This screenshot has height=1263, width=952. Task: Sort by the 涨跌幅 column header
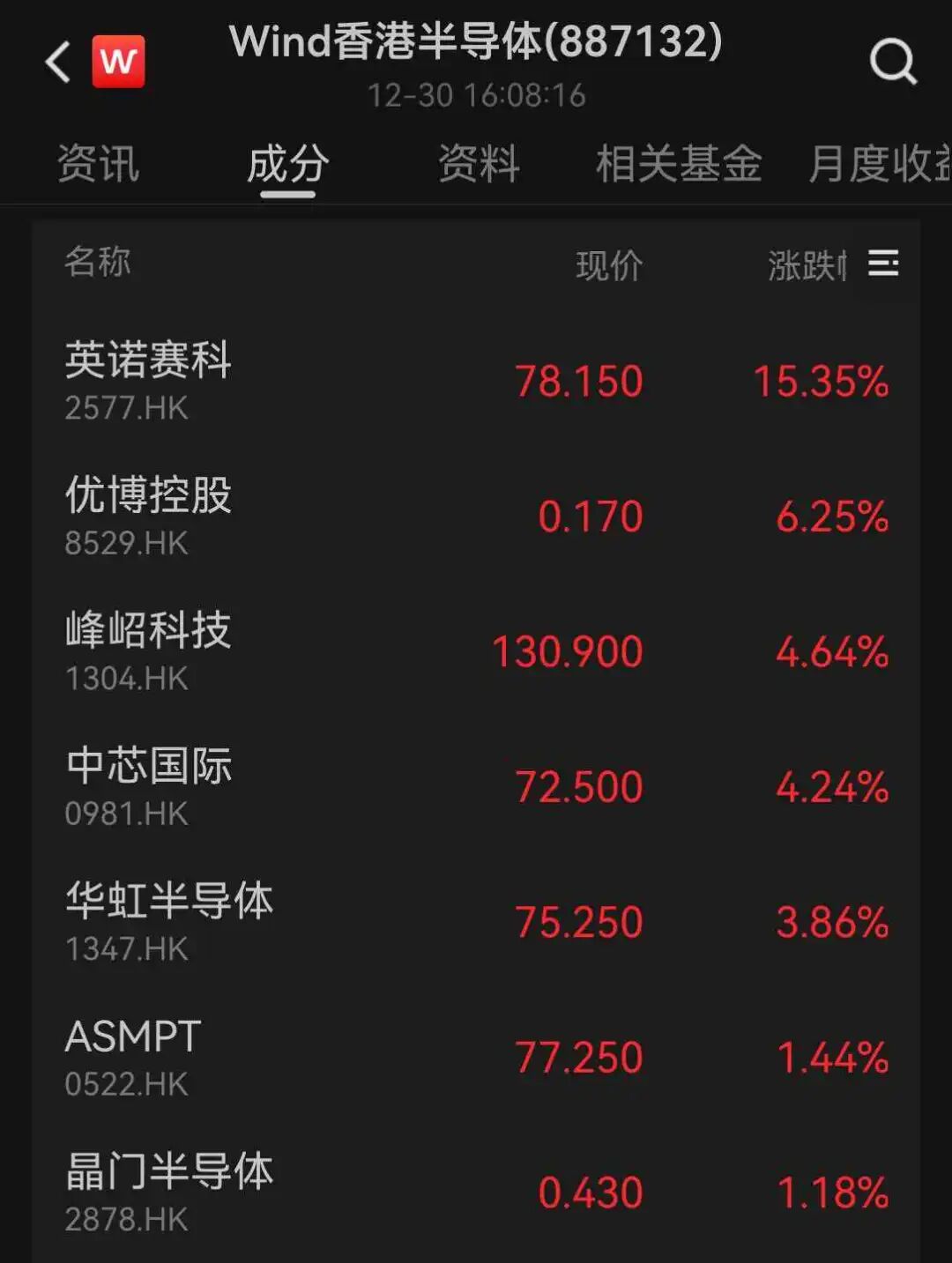[x=806, y=265]
